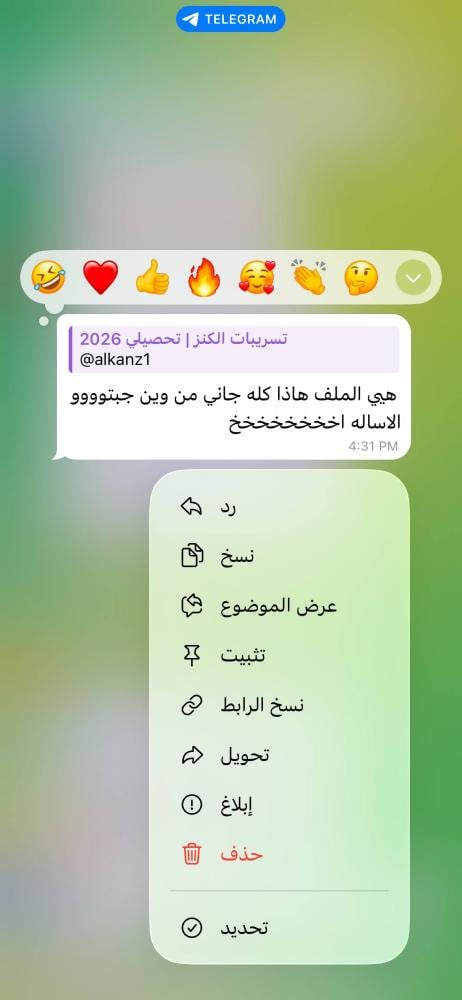
Task: React with the fire emoji
Action: click(204, 278)
